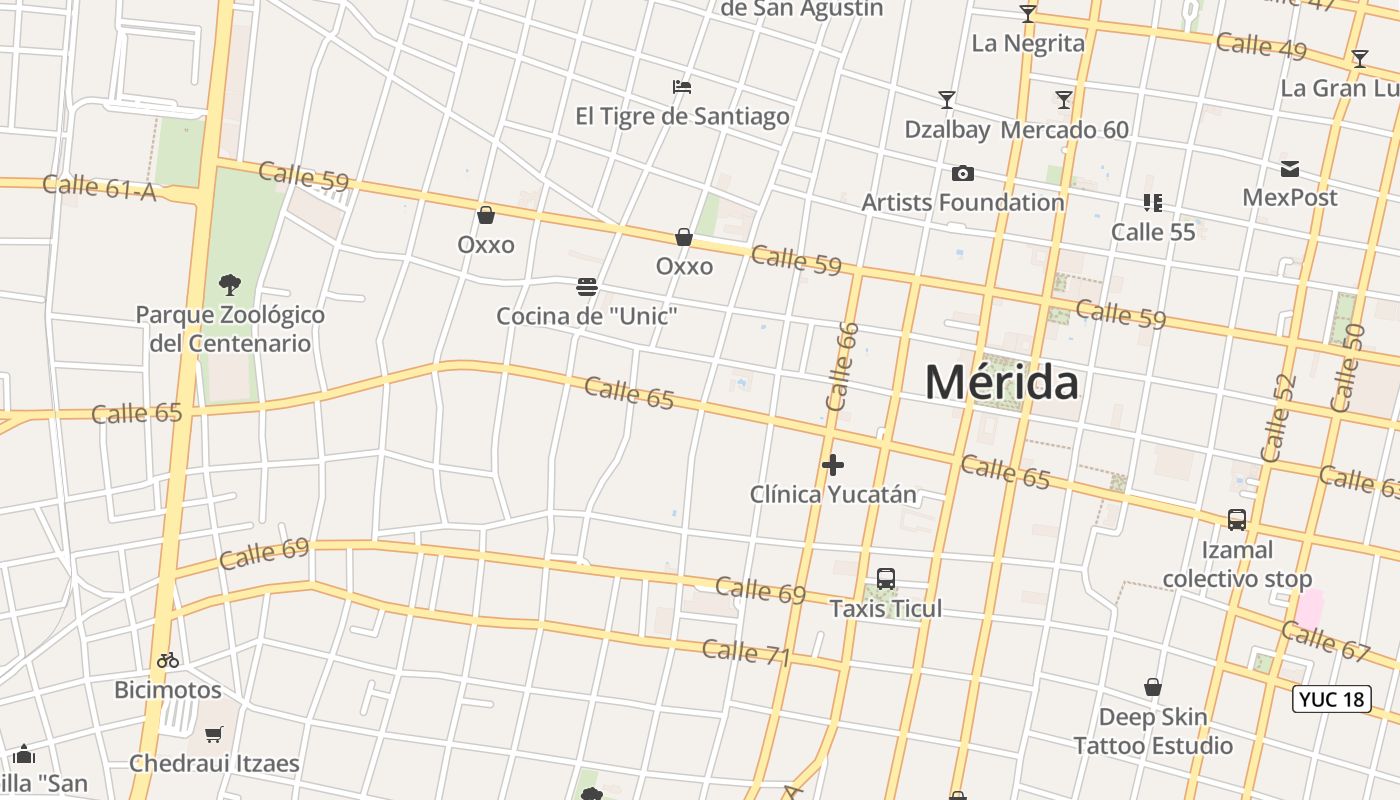Tap the Parque Zoológico del Centenario marker
1400x800 pixels.
click(x=230, y=285)
